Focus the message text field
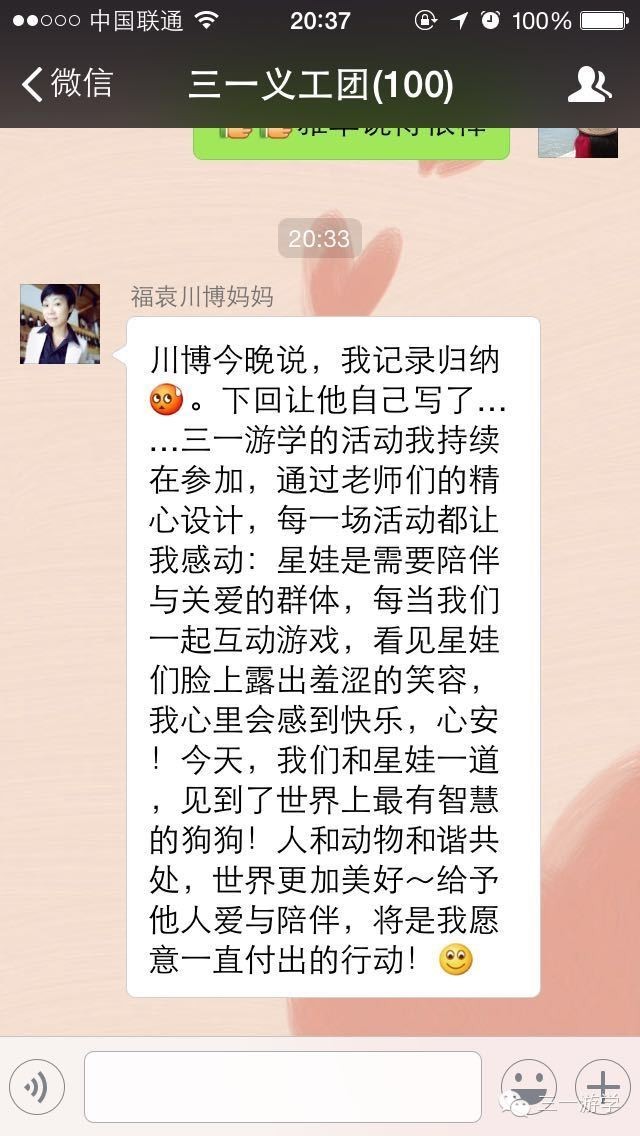The height and width of the screenshot is (1136, 640). click(x=283, y=1086)
